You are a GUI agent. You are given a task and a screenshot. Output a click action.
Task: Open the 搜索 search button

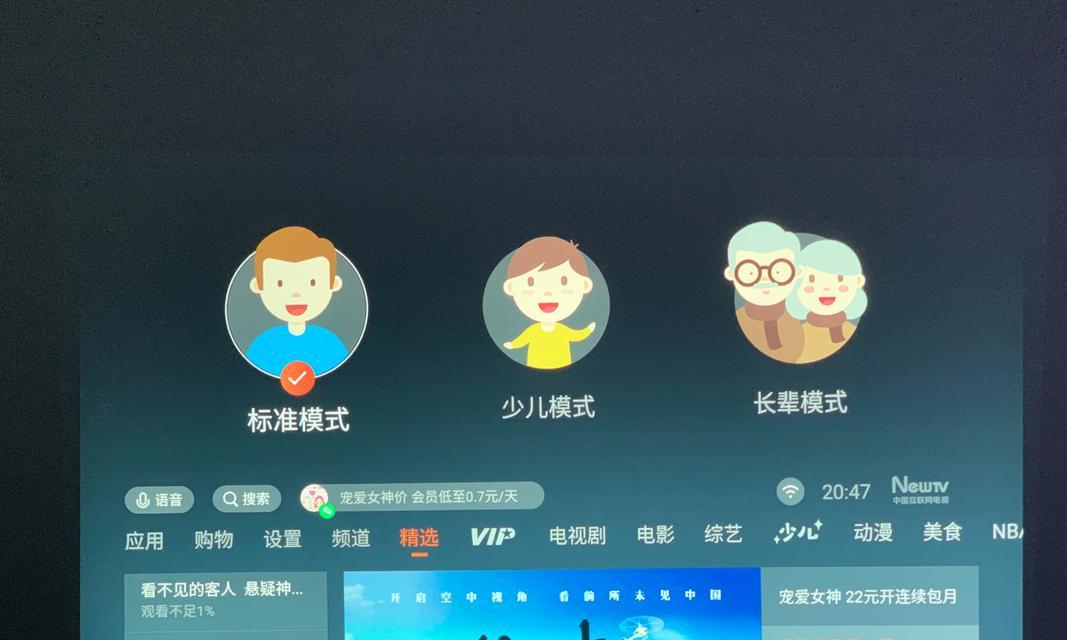pyautogui.click(x=246, y=498)
